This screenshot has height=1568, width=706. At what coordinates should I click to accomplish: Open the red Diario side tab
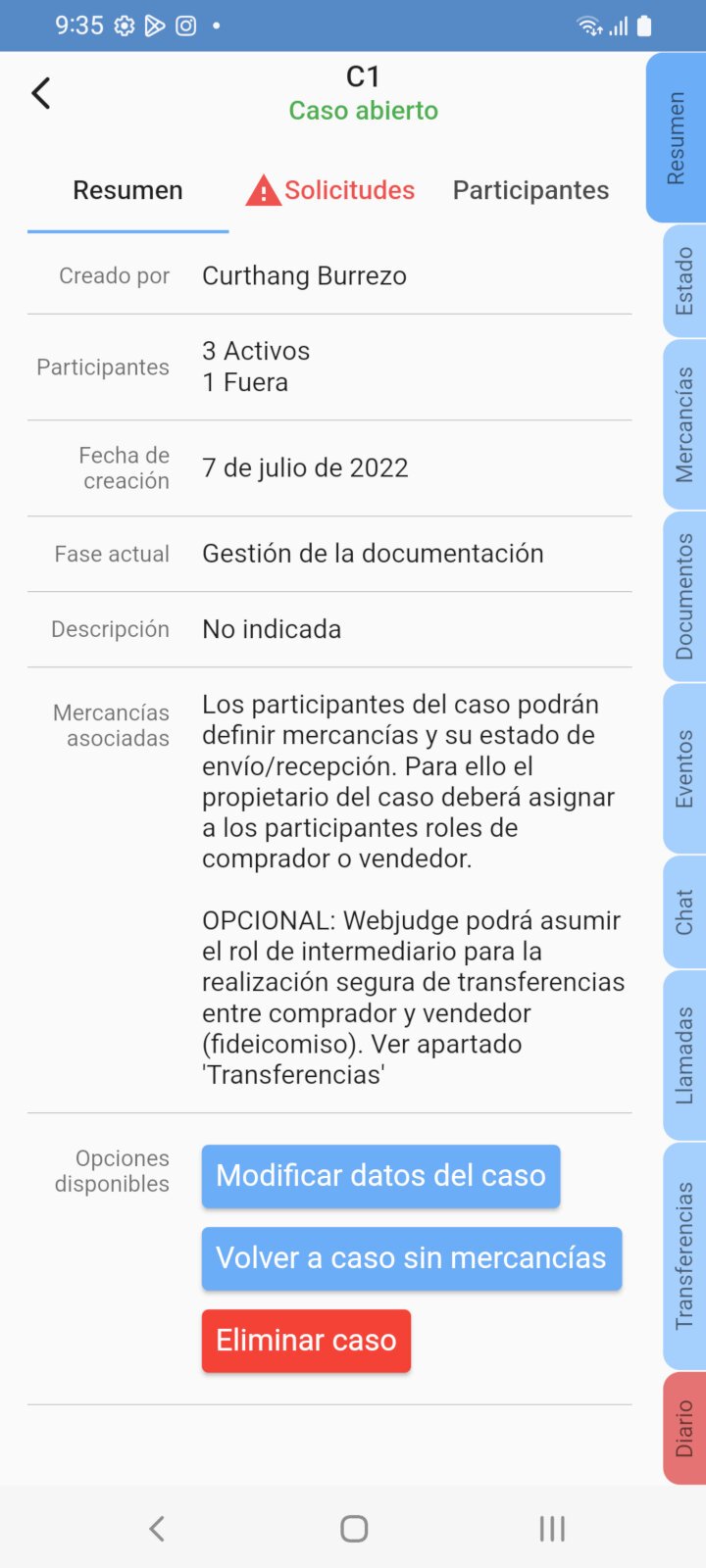[684, 1428]
